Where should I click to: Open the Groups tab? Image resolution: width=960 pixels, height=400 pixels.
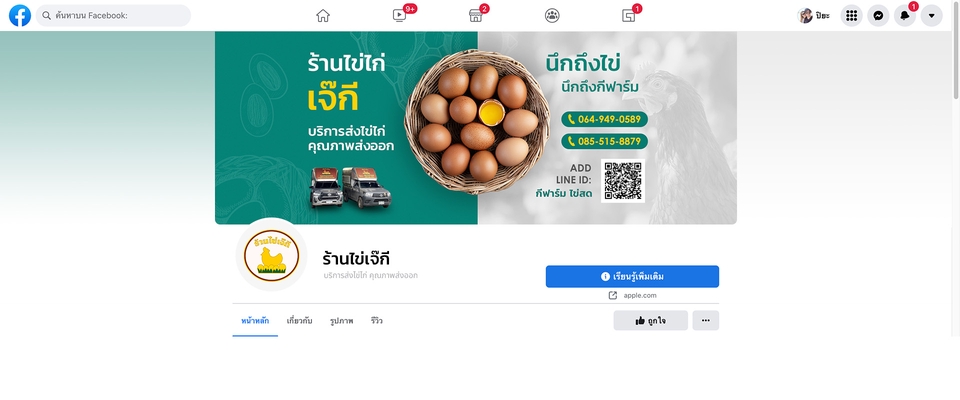pyautogui.click(x=552, y=15)
